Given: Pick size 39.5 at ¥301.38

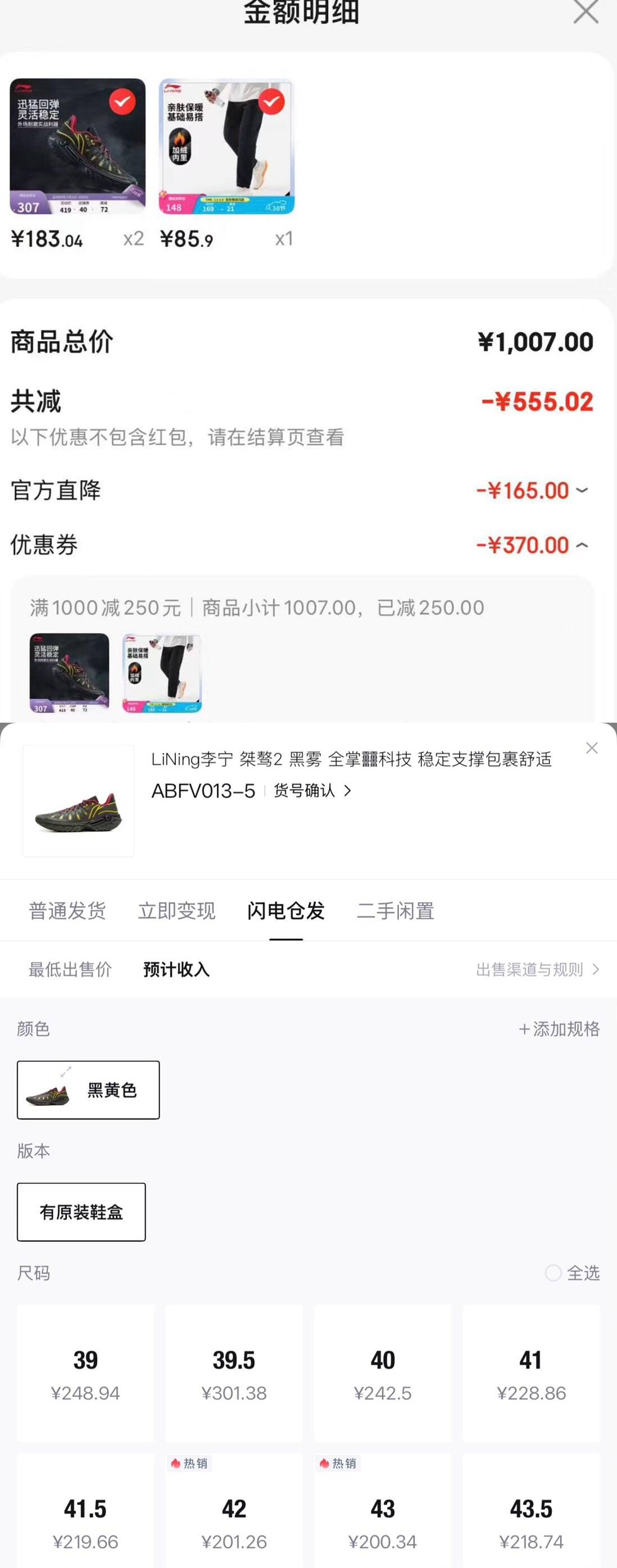Looking at the screenshot, I should pyautogui.click(x=234, y=1373).
